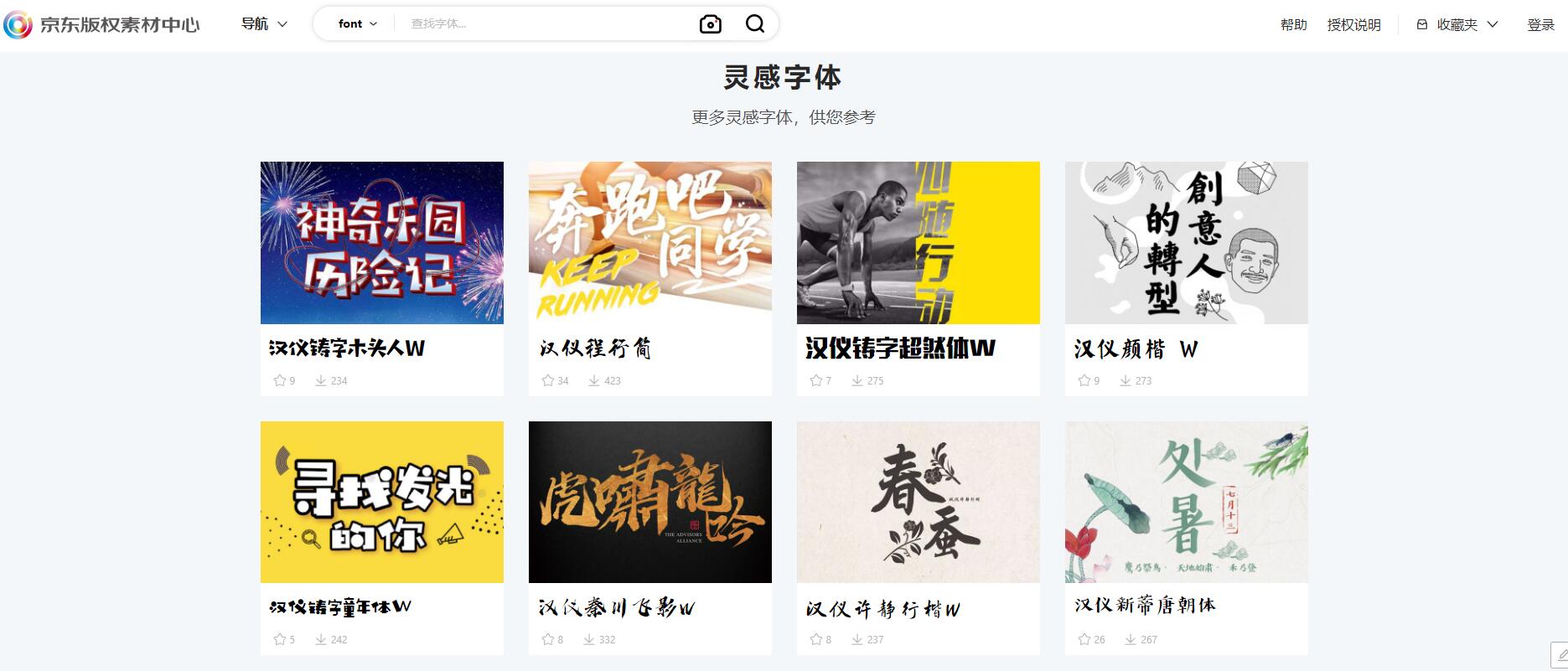Open the 汉仪铸字木头人W font card
This screenshot has width=1568, height=671.
point(381,243)
